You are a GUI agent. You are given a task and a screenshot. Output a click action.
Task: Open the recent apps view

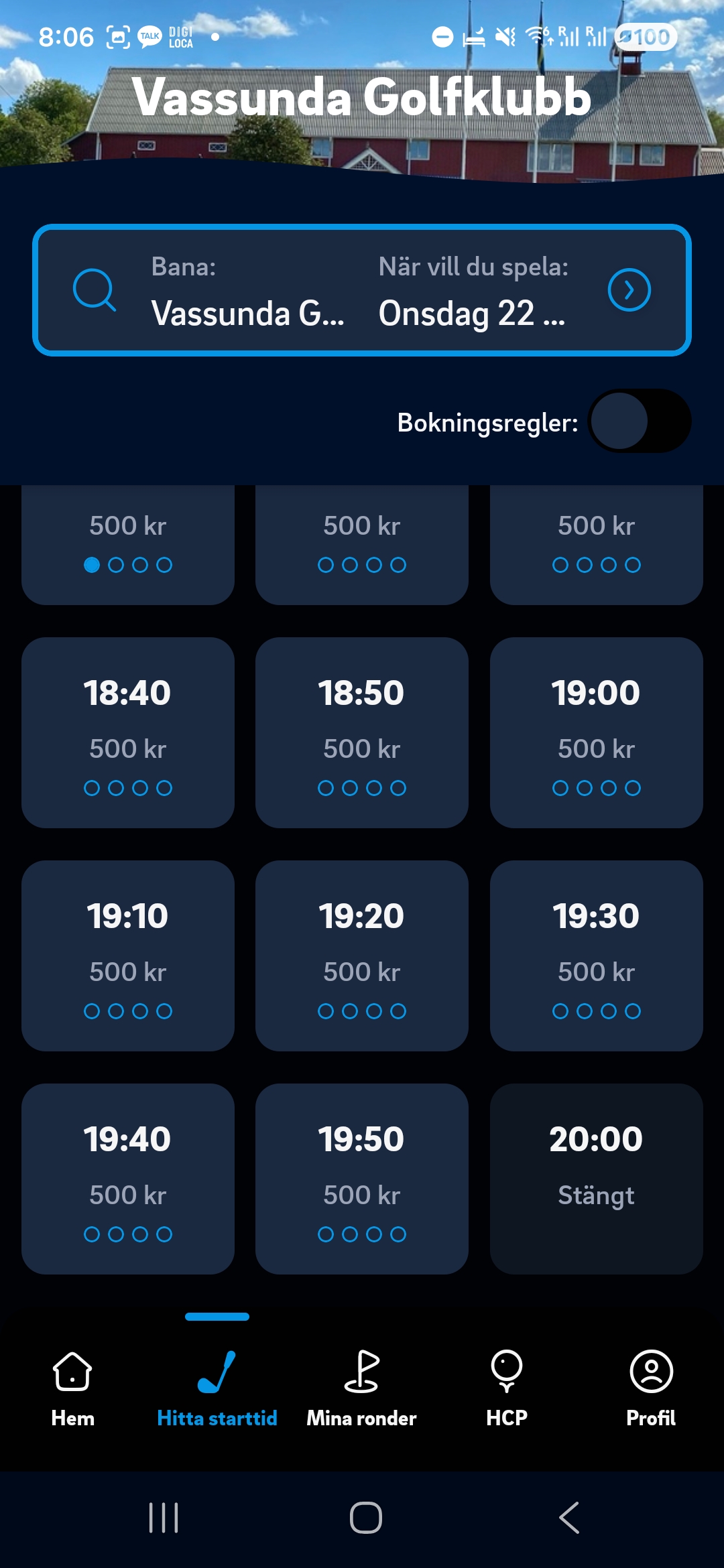click(164, 1518)
